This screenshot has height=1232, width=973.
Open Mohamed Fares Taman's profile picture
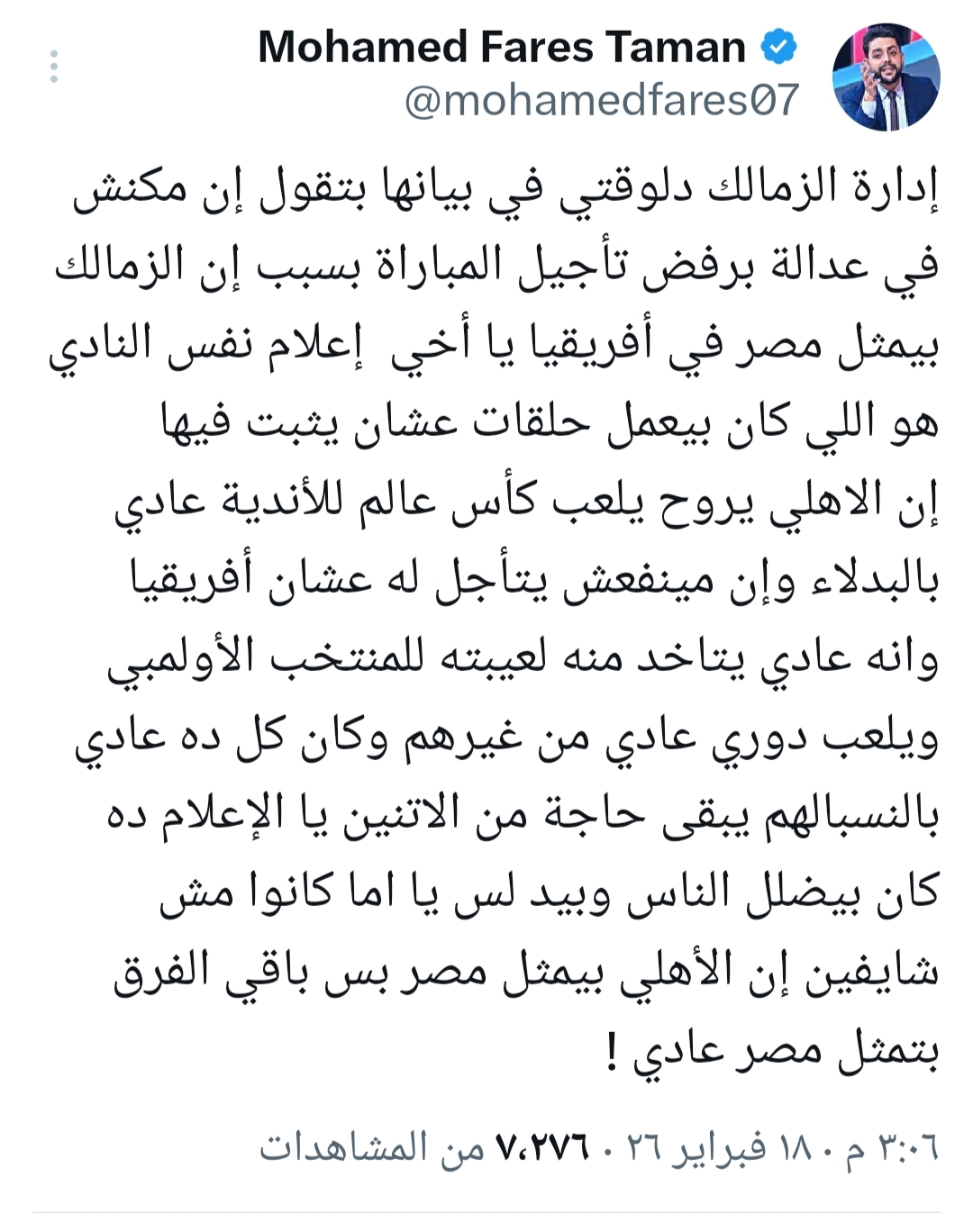886,77
